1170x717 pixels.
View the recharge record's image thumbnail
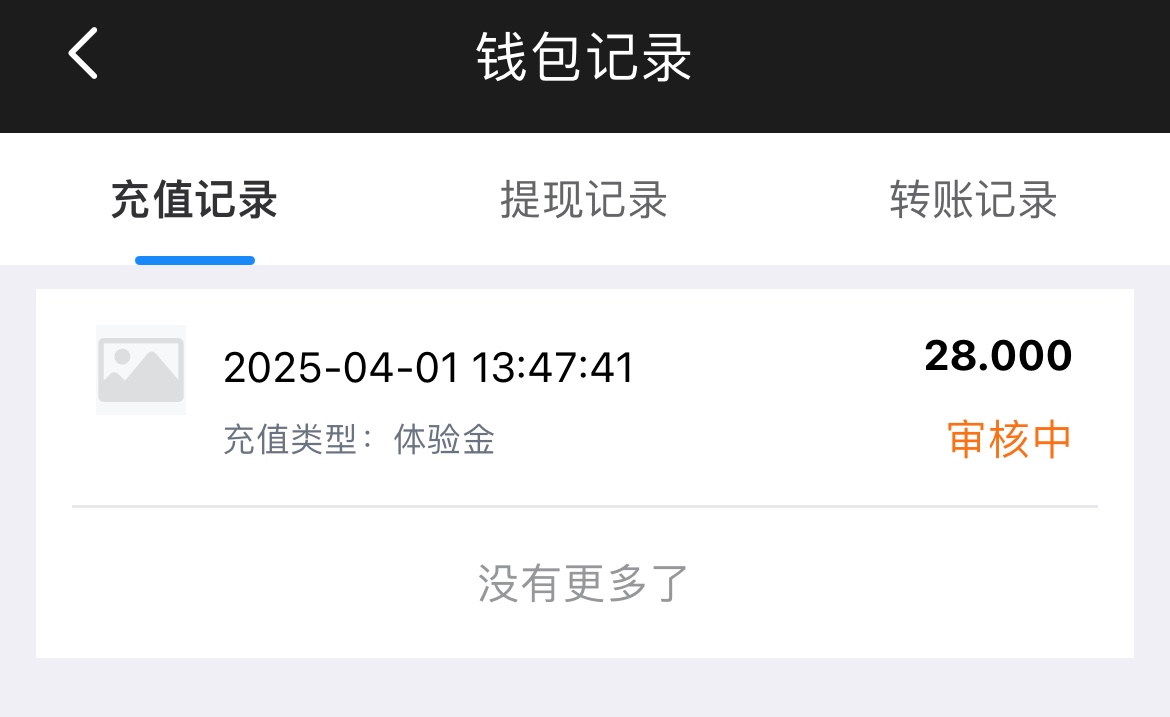pyautogui.click(x=141, y=370)
